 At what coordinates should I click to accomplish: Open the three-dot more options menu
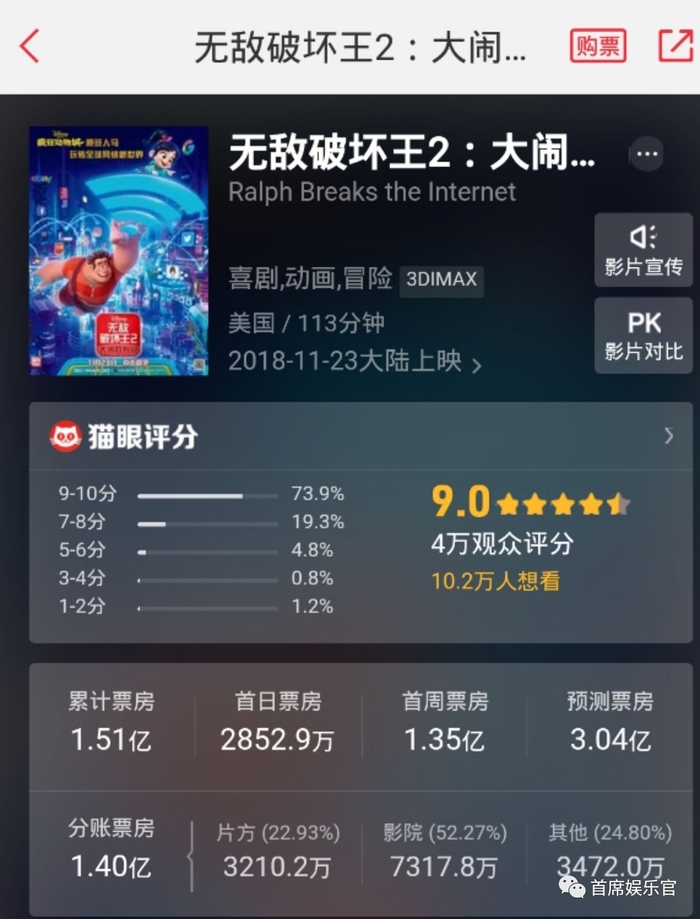click(x=647, y=154)
